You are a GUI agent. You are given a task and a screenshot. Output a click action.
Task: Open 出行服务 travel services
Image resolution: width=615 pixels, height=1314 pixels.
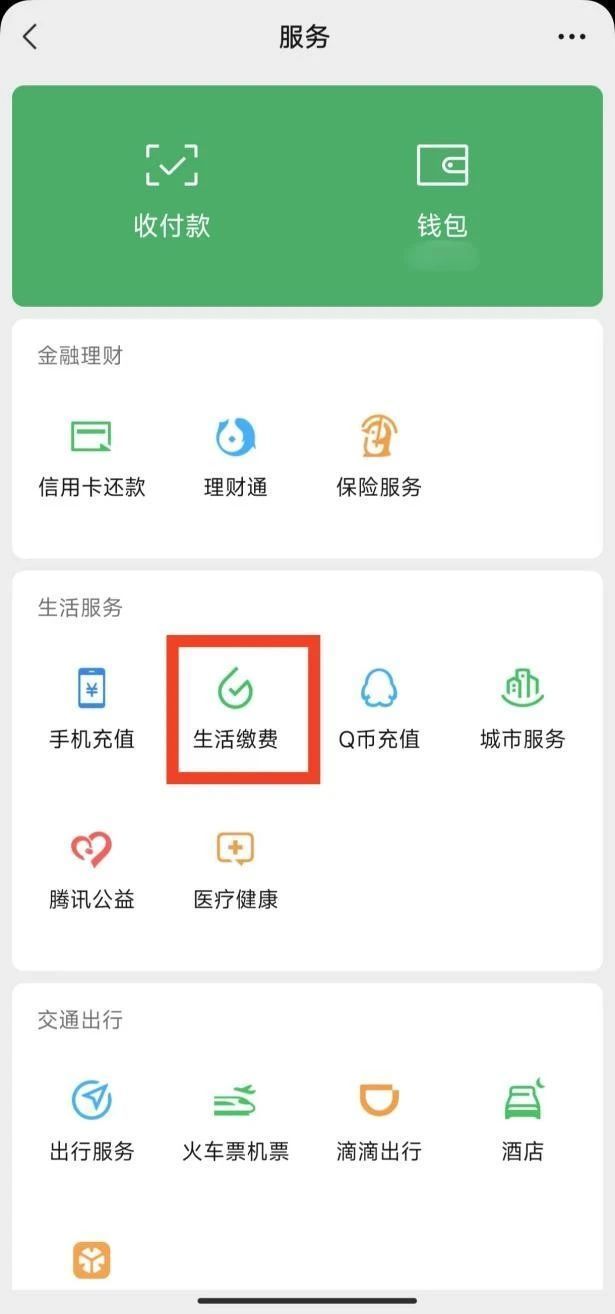[92, 1120]
